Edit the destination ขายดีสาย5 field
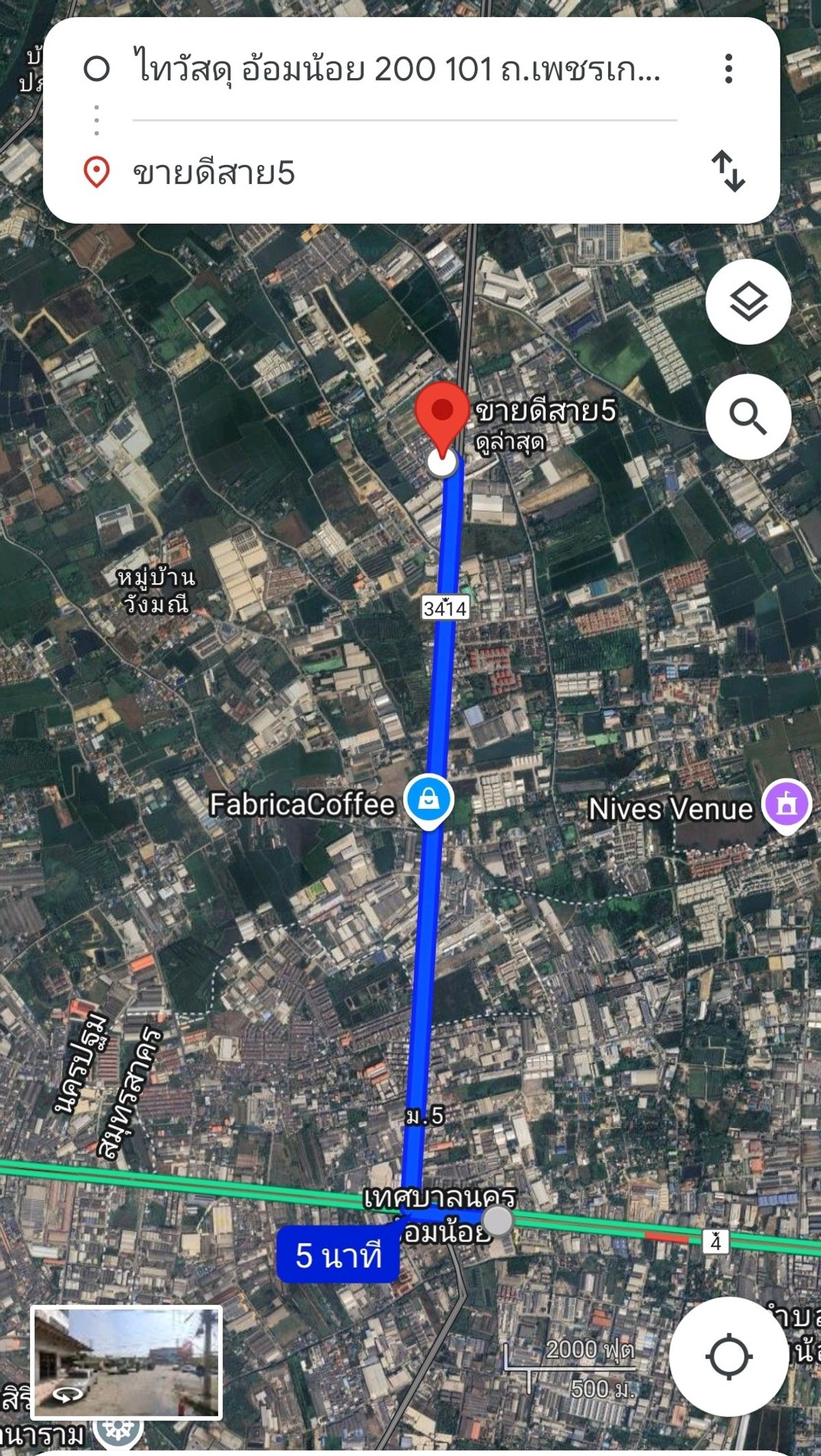 coord(404,173)
